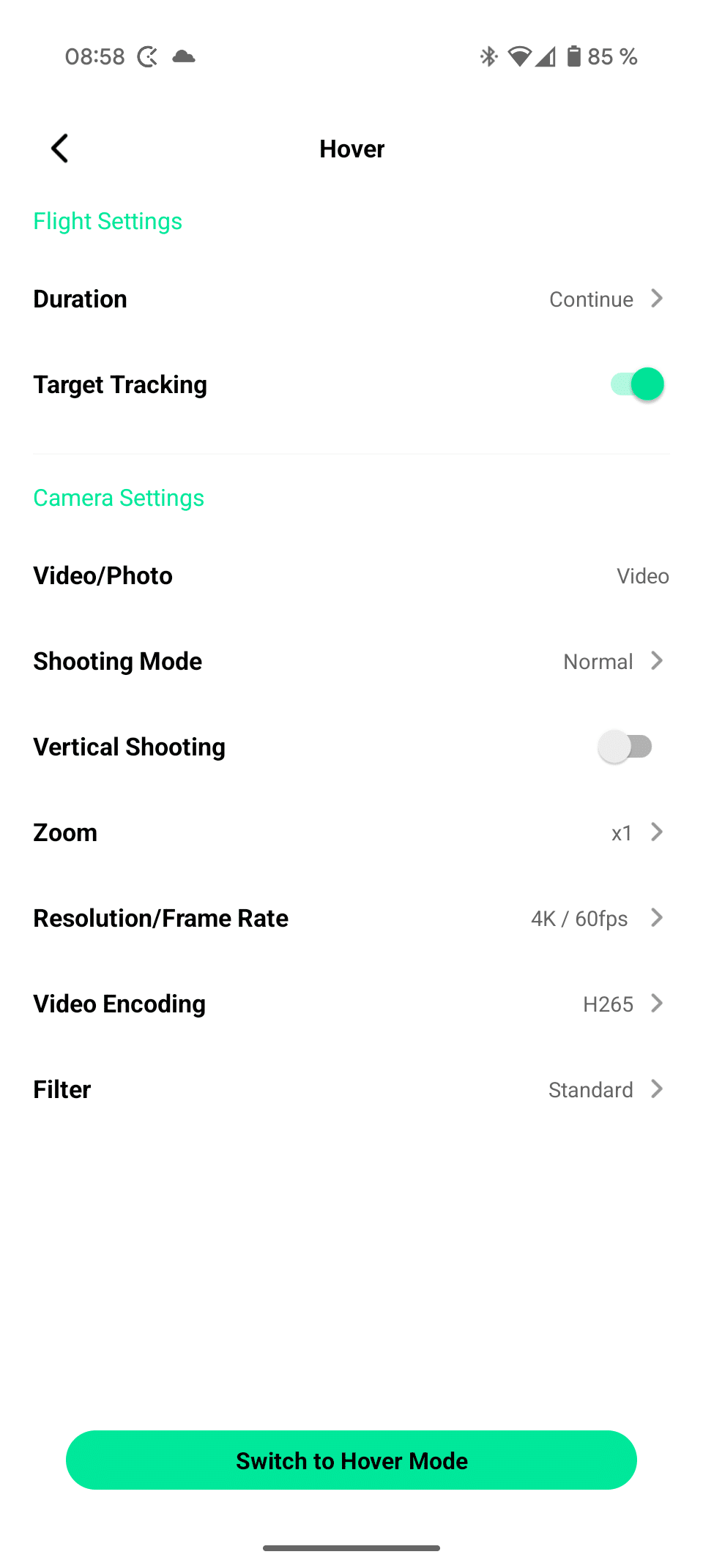Open Zoom options
This screenshot has width=703, height=1568.
coord(351,833)
